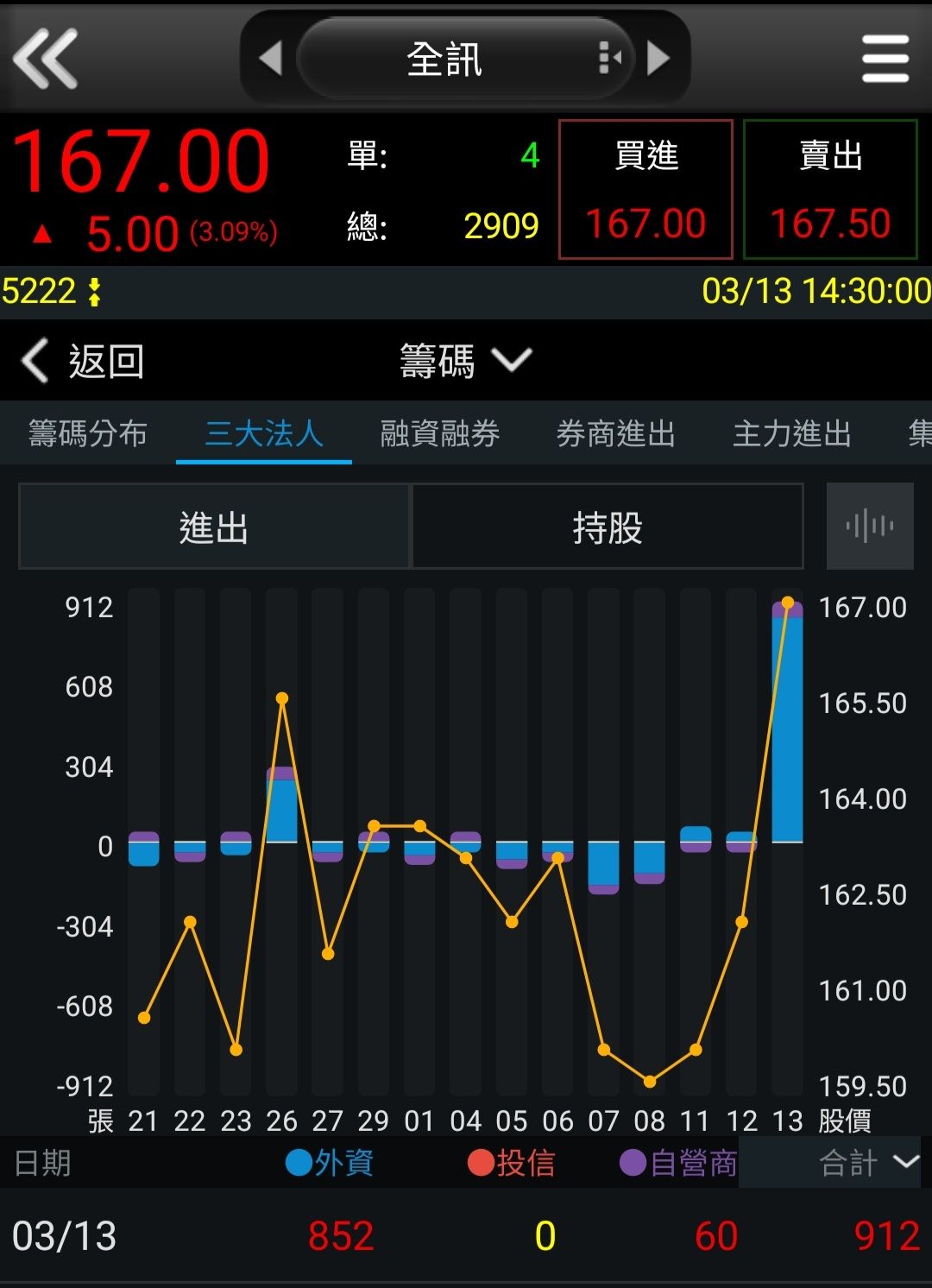Tap the 賣出 sell button
Screen dimensions: 932x1288
click(x=829, y=190)
